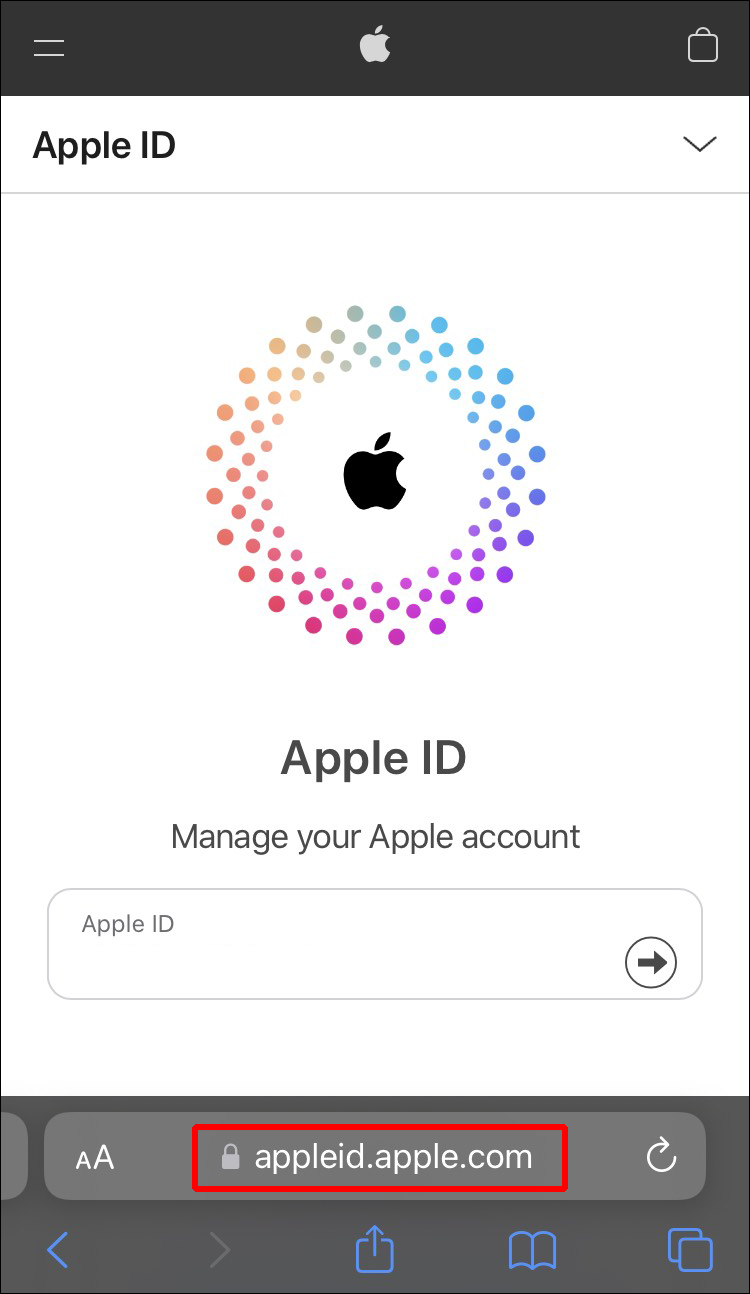Show open tabs
This screenshot has height=1294, width=750.
(x=690, y=1250)
